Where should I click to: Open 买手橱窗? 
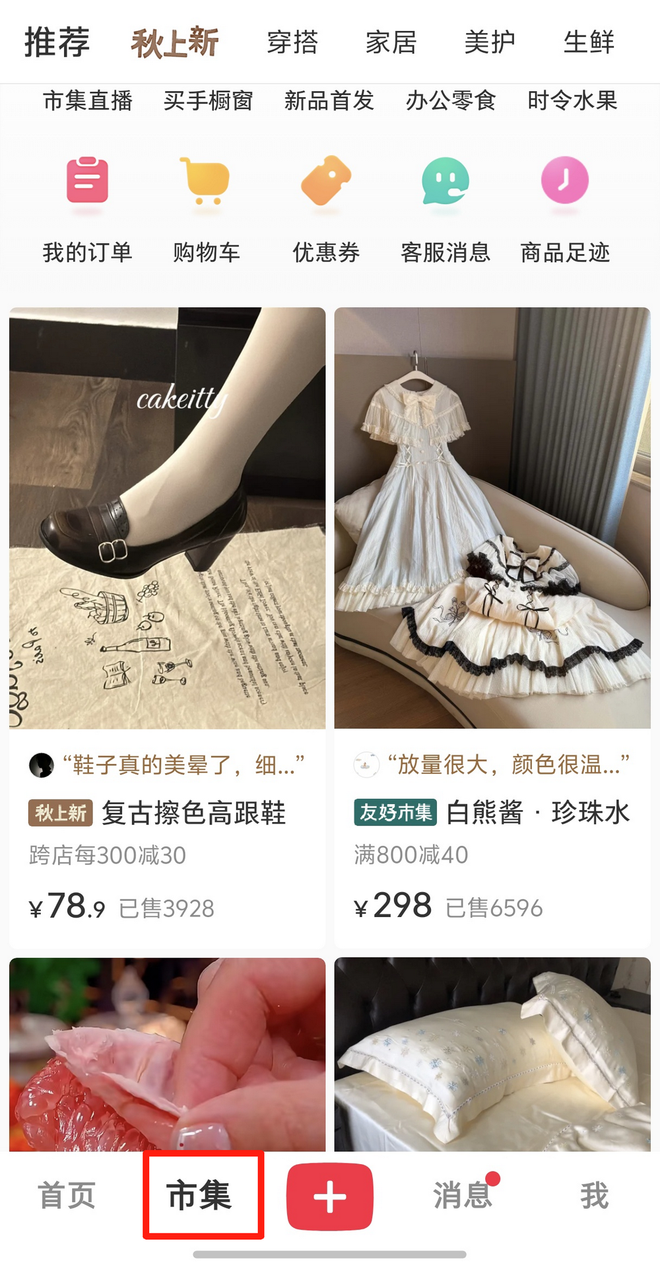click(208, 101)
